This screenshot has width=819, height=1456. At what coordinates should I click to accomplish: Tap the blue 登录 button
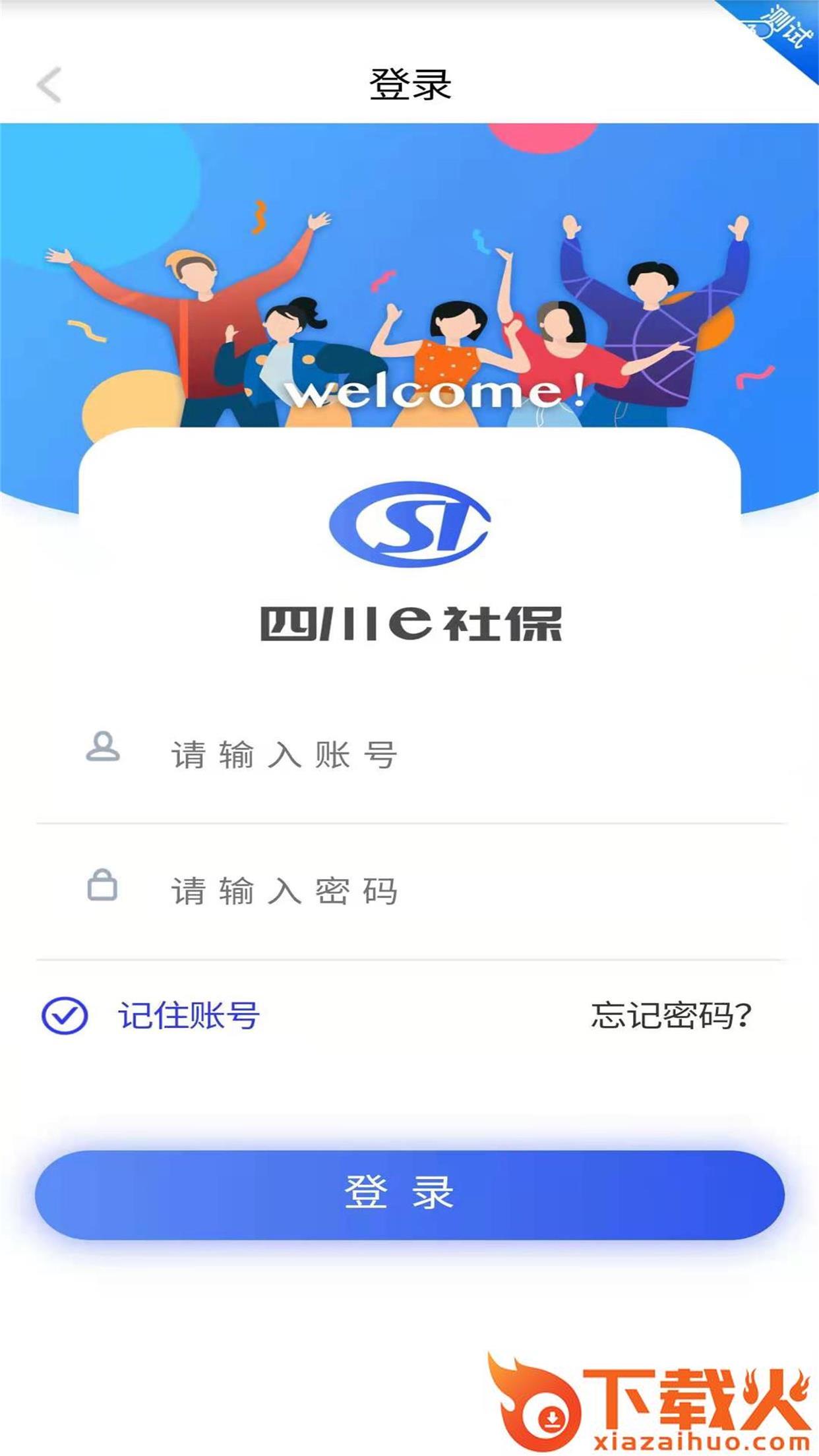(409, 1194)
